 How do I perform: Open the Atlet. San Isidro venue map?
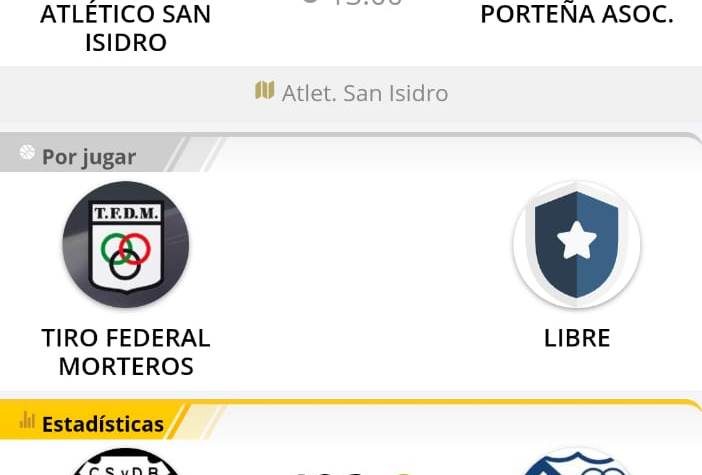point(351,93)
